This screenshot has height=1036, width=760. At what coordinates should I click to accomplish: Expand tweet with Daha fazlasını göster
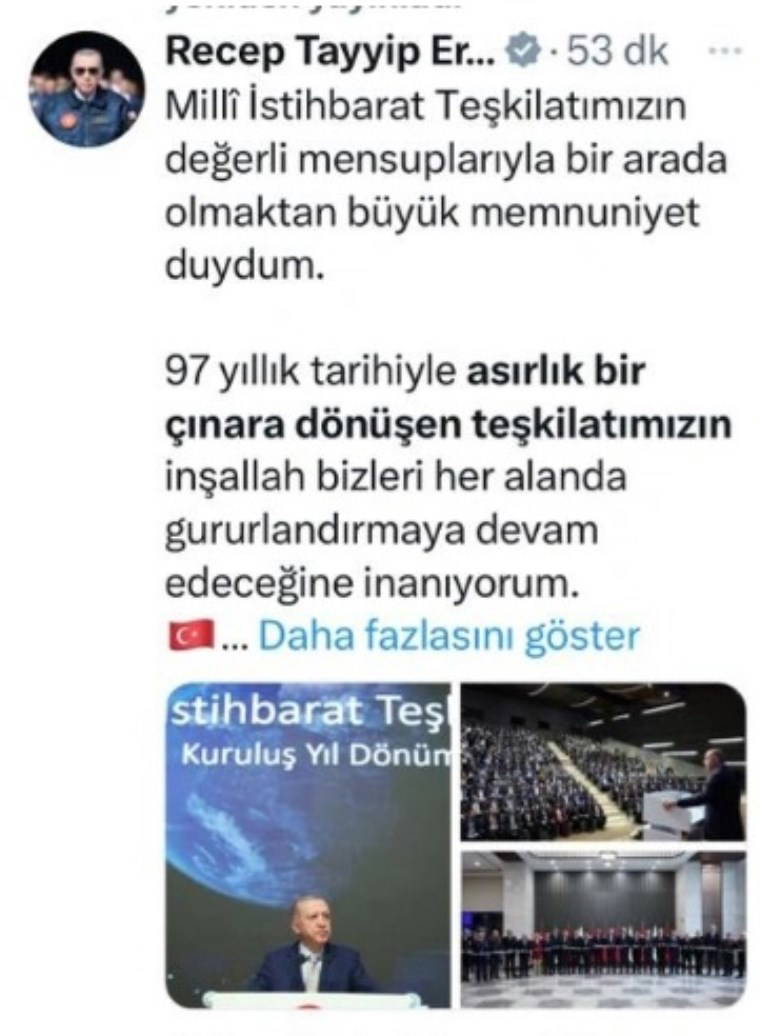pyautogui.click(x=448, y=635)
